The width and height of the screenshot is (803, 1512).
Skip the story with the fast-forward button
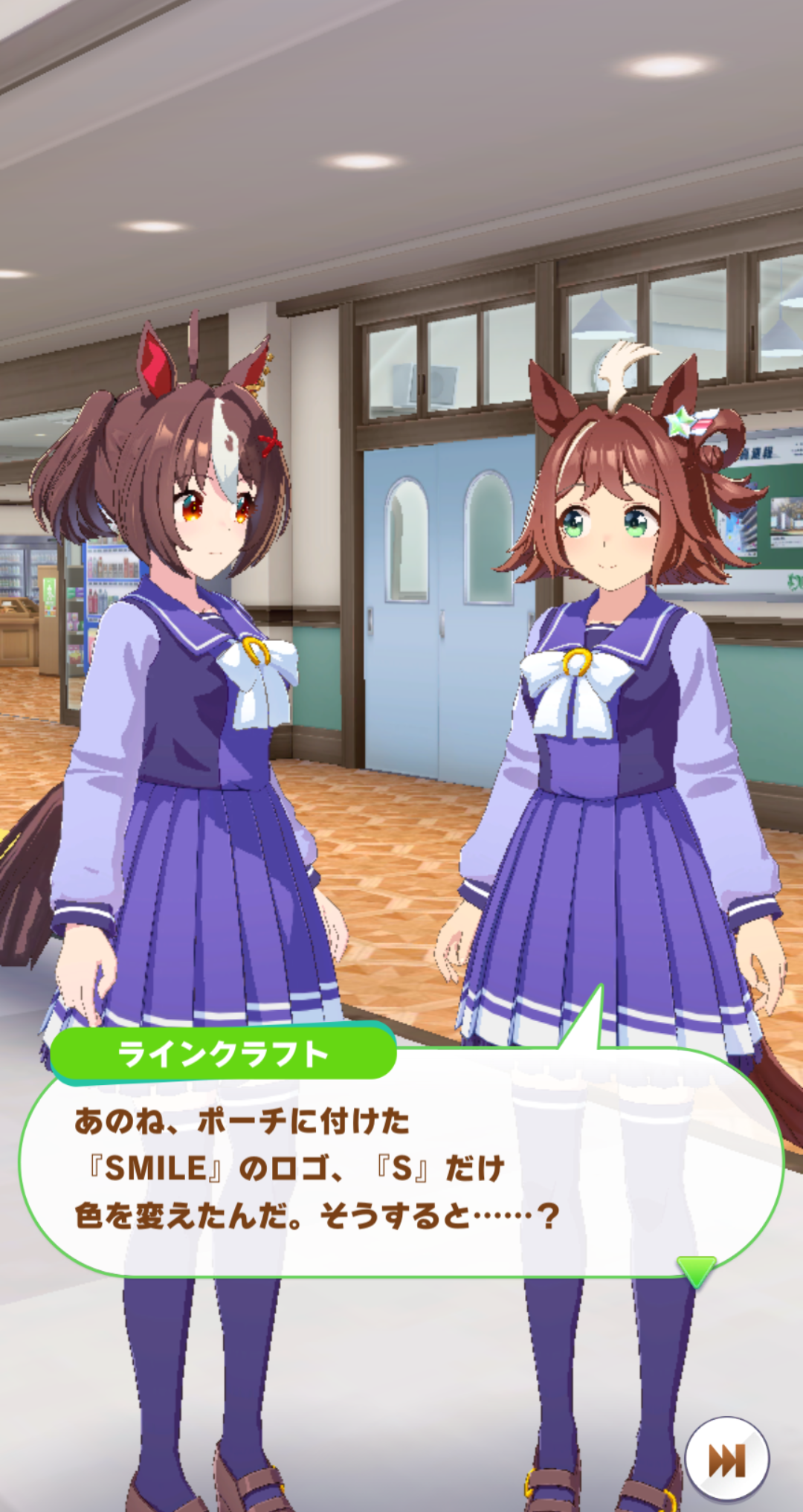point(726,1460)
